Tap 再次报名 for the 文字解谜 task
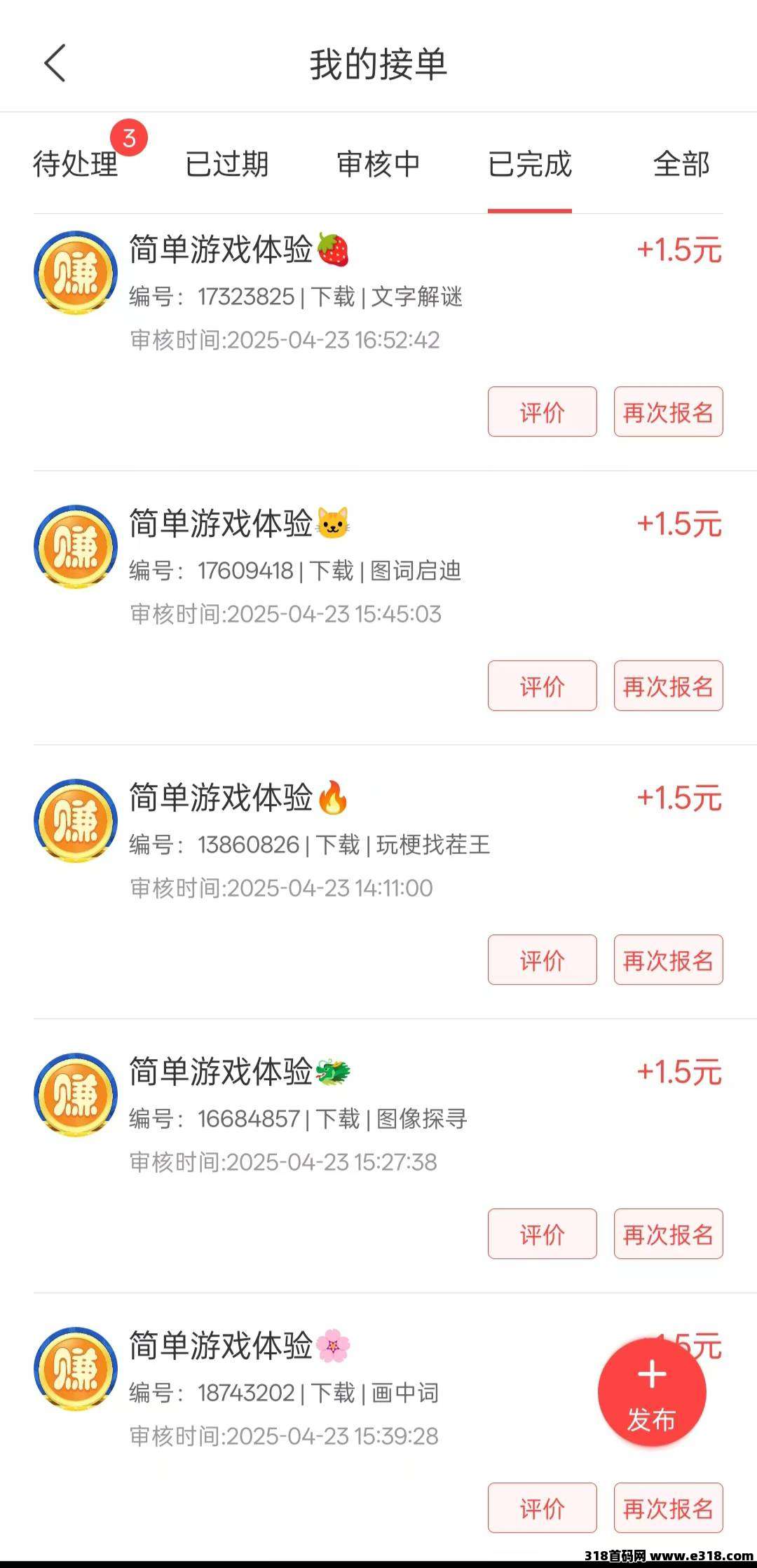 (x=668, y=412)
